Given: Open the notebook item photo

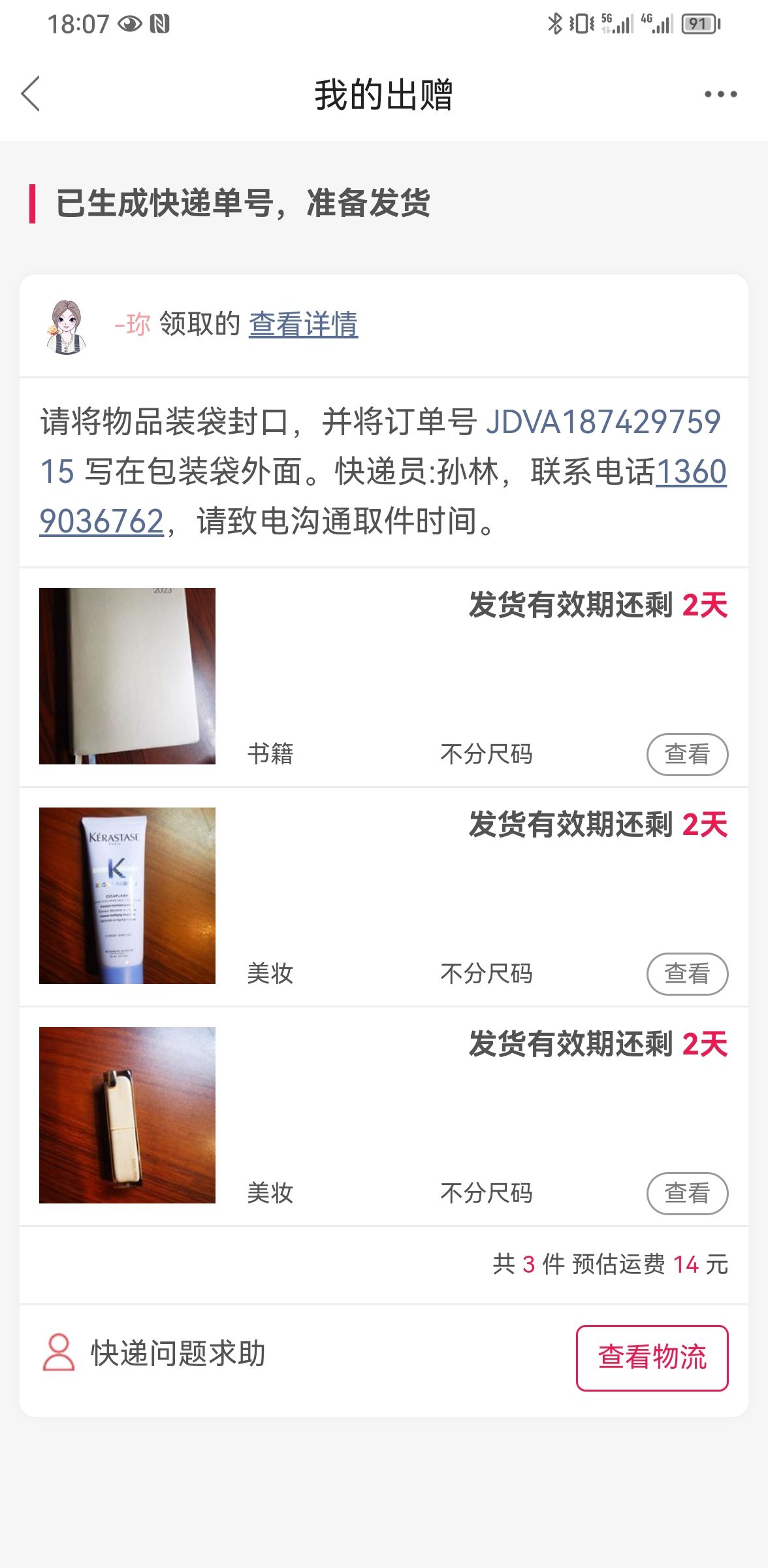Looking at the screenshot, I should pyautogui.click(x=127, y=676).
